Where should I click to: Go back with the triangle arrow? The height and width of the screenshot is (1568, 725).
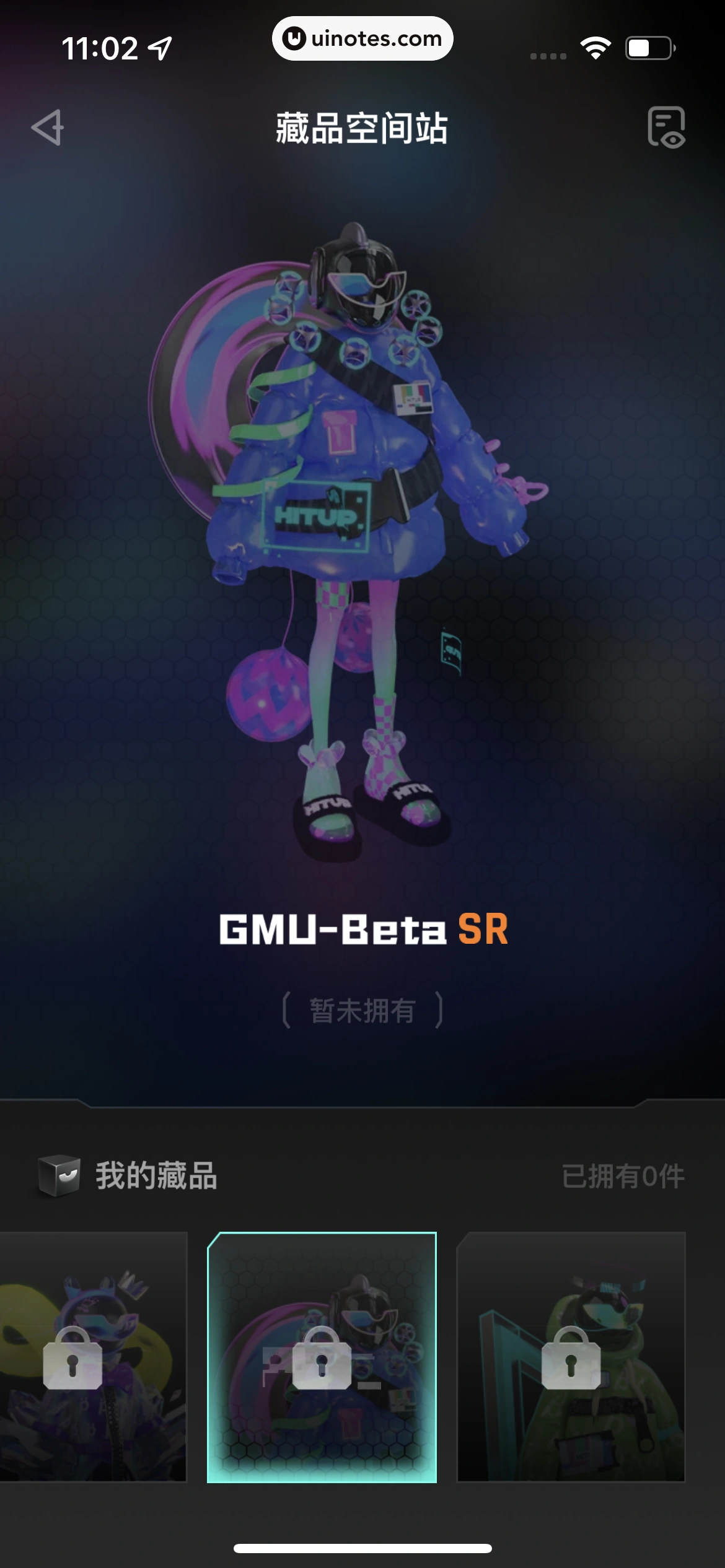48,128
